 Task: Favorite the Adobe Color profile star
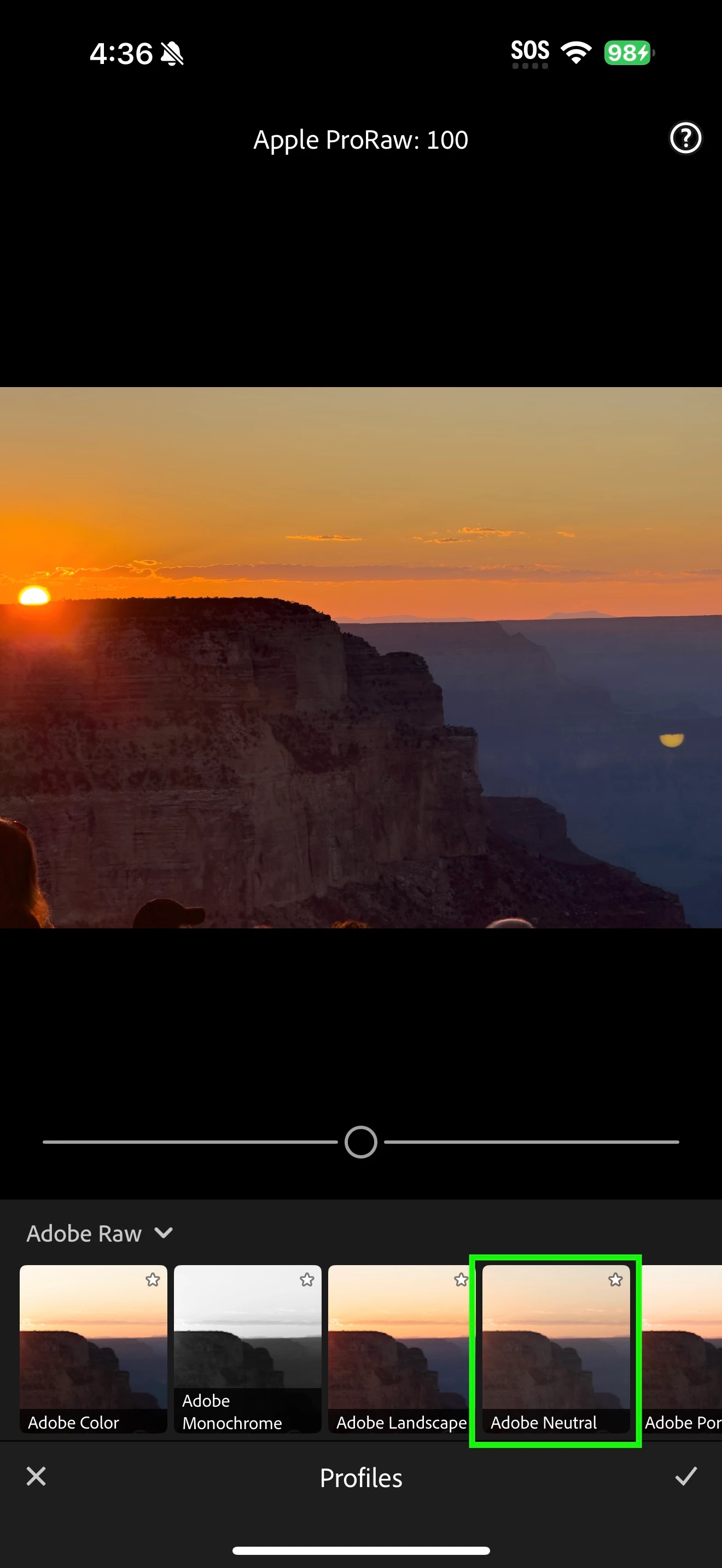coord(153,1280)
